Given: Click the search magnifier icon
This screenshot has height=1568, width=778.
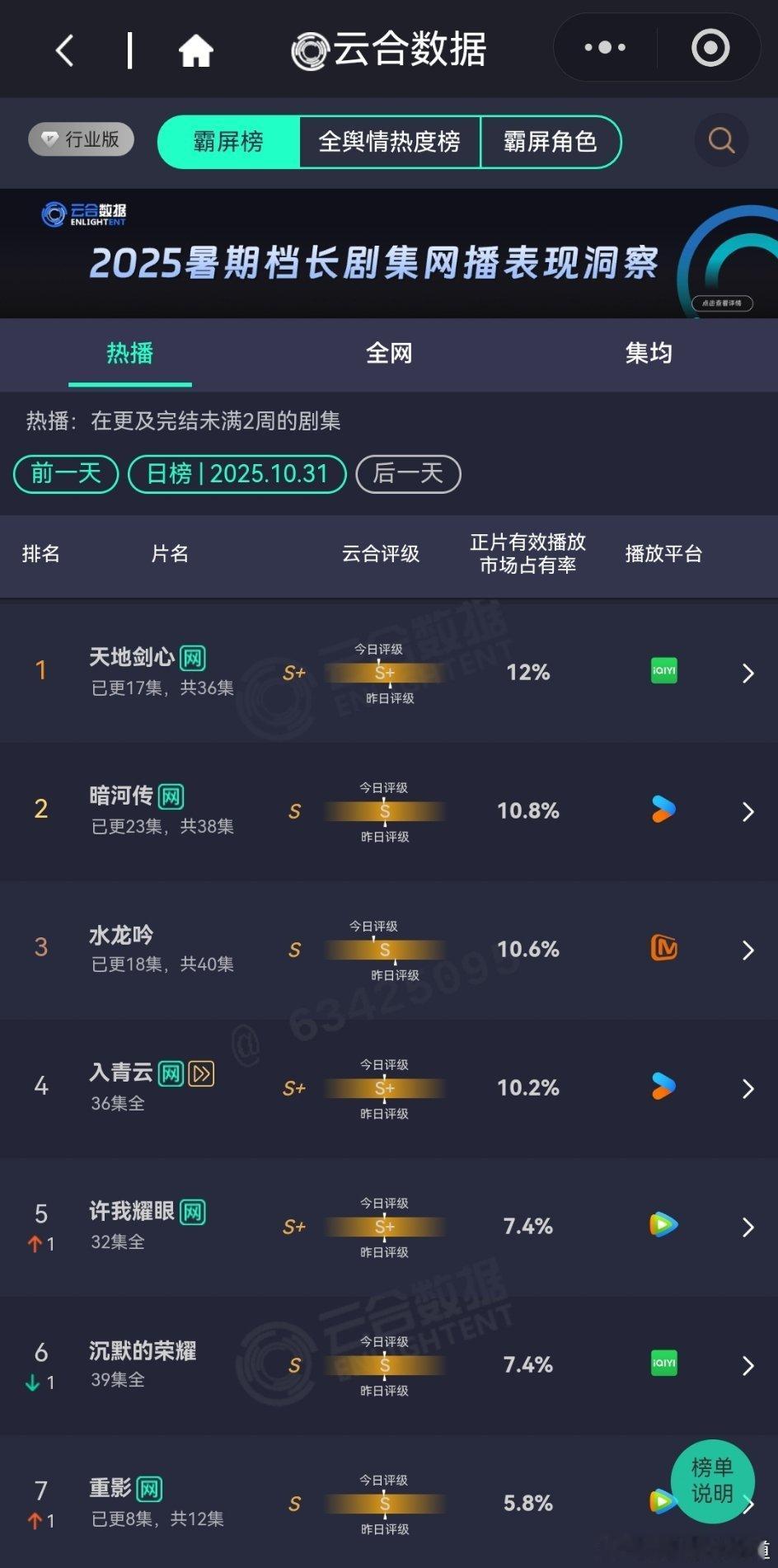Looking at the screenshot, I should (x=721, y=140).
